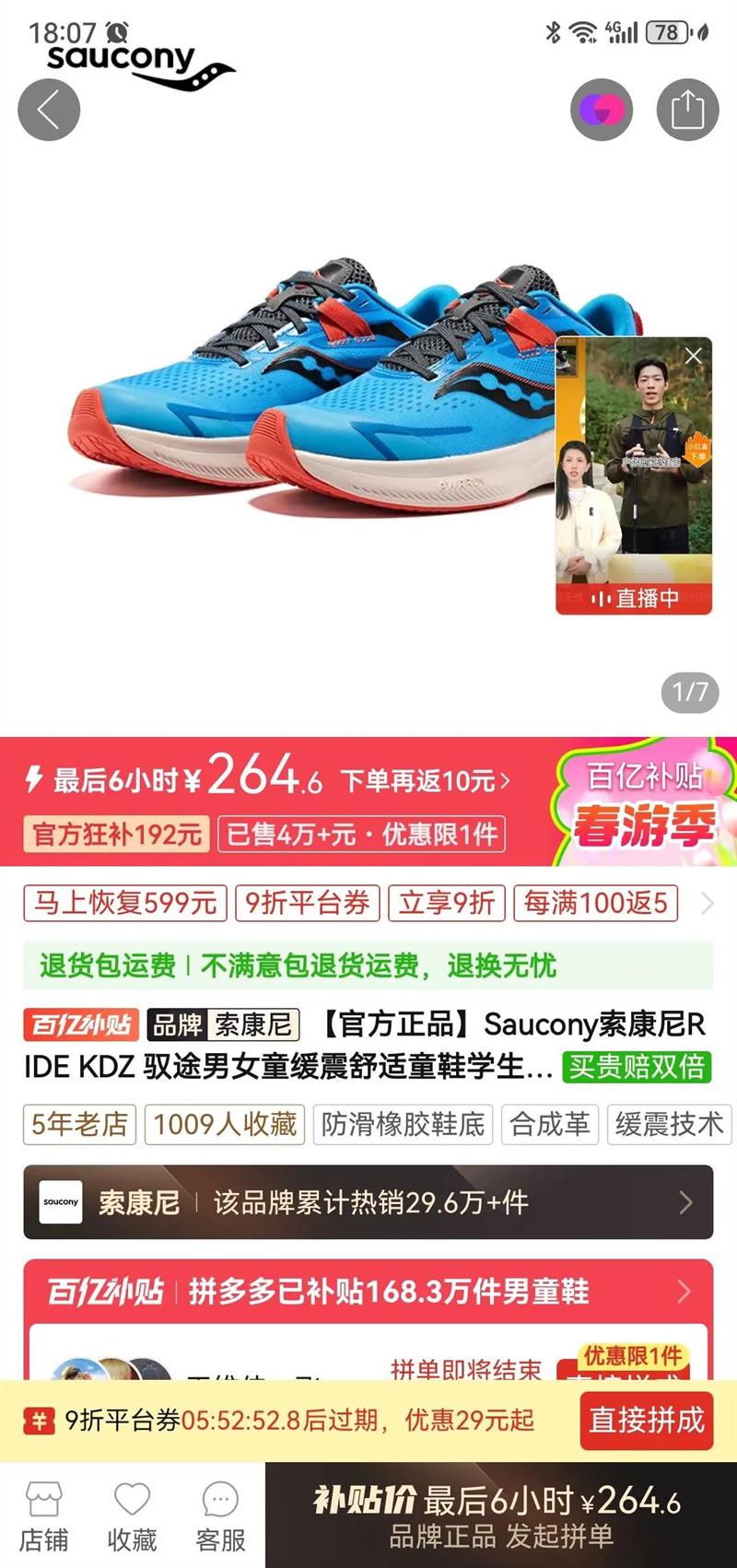This screenshot has height=1568, width=737.
Task: Open the share icon at top right
Action: tap(687, 108)
